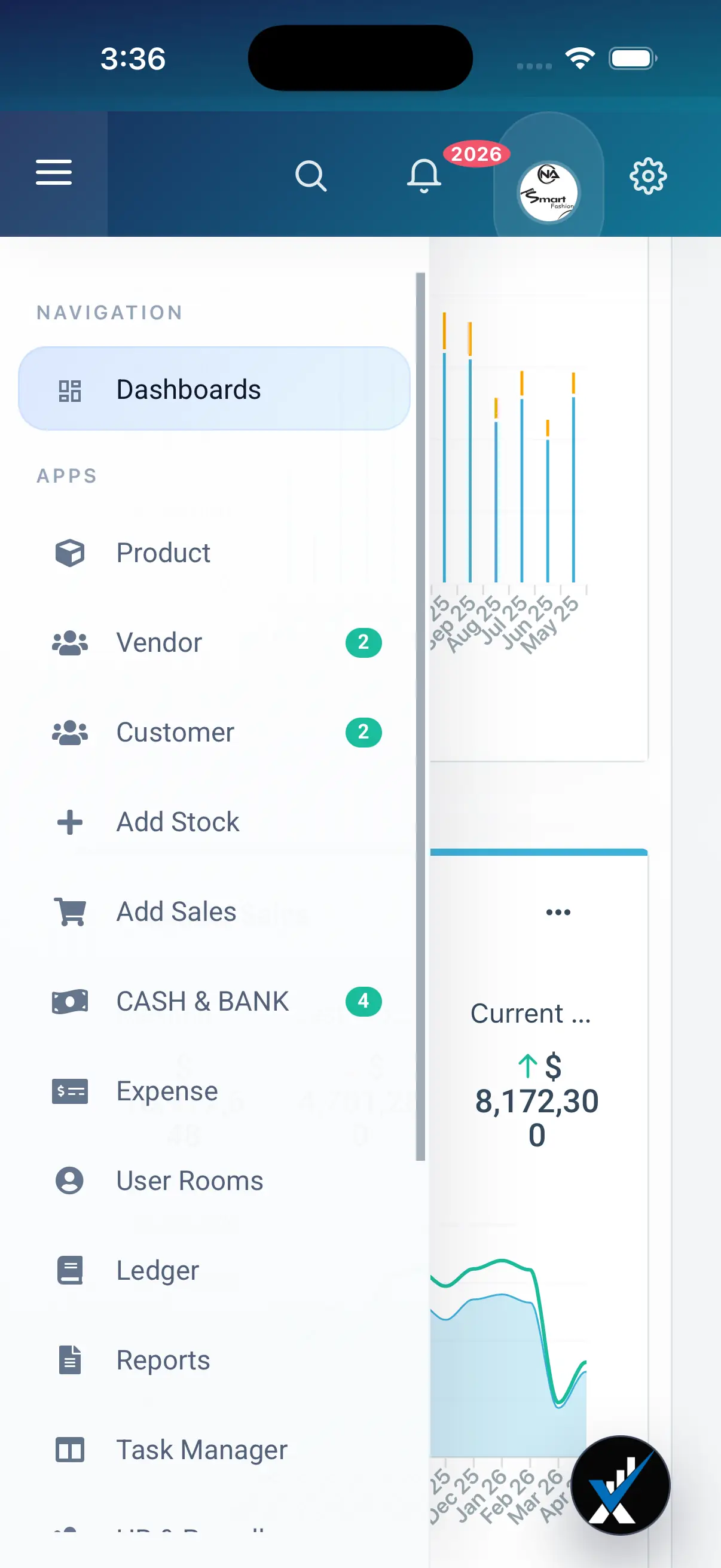Open the Reports section

(x=162, y=1360)
